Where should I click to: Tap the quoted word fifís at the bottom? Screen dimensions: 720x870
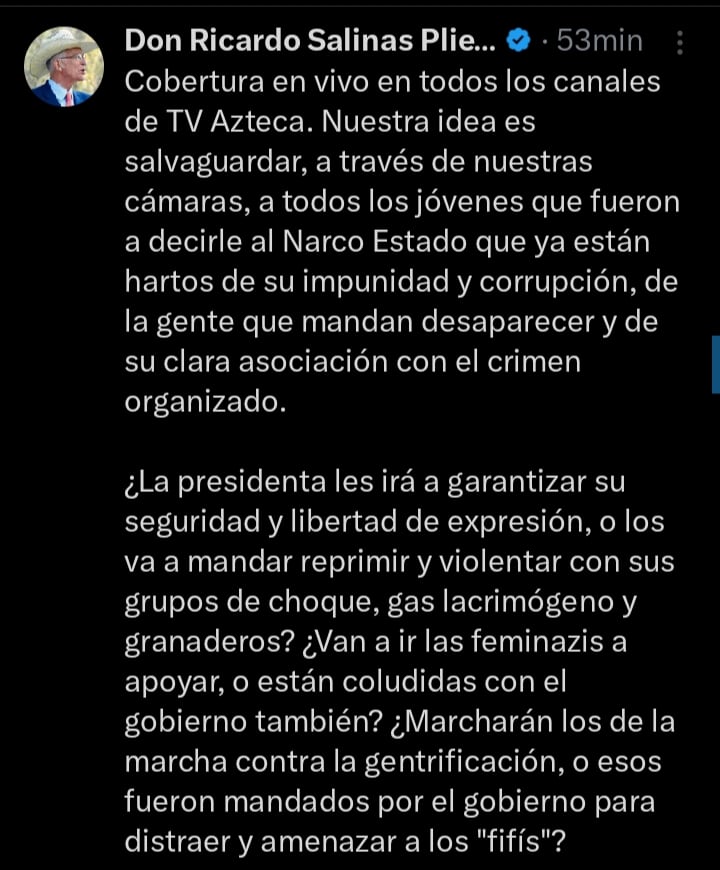coord(508,840)
